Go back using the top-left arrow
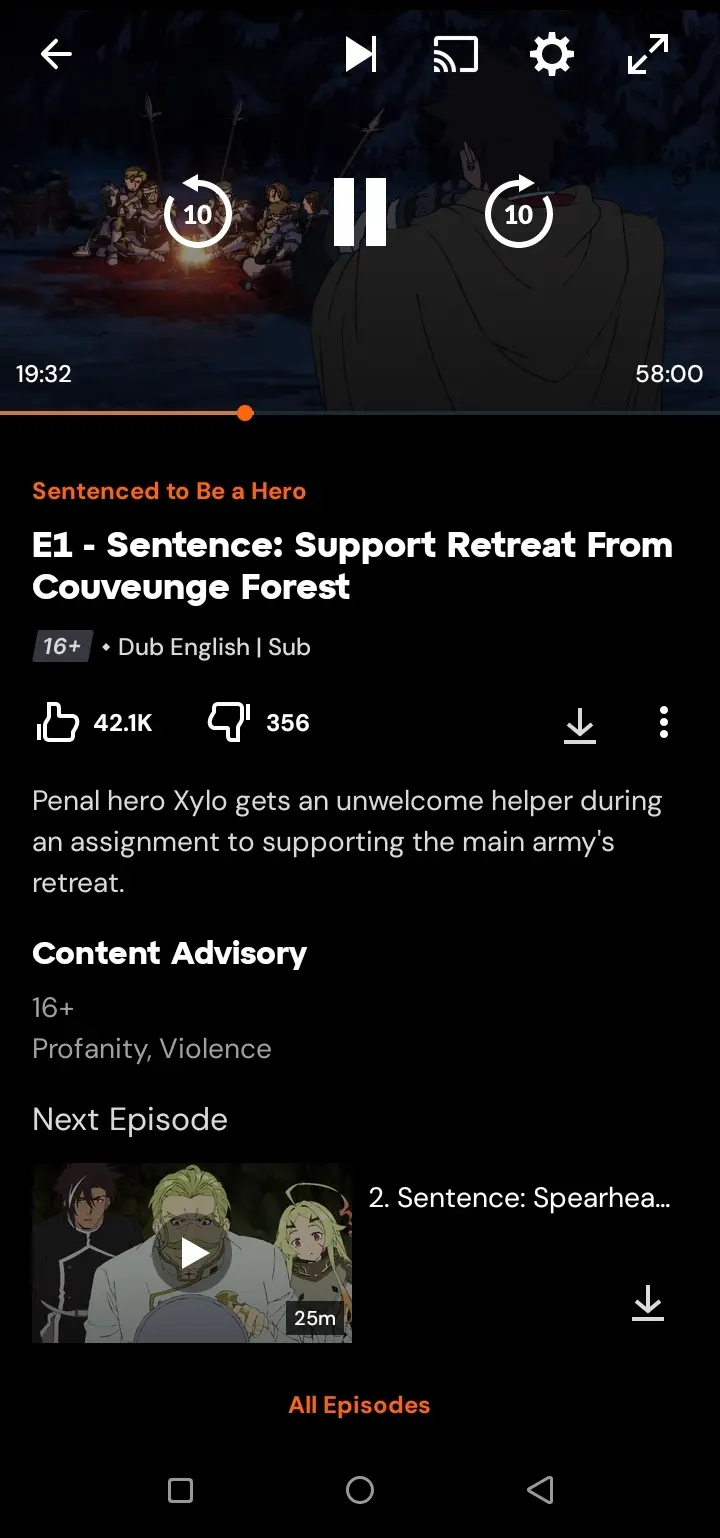The height and width of the screenshot is (1538, 720). pos(56,54)
